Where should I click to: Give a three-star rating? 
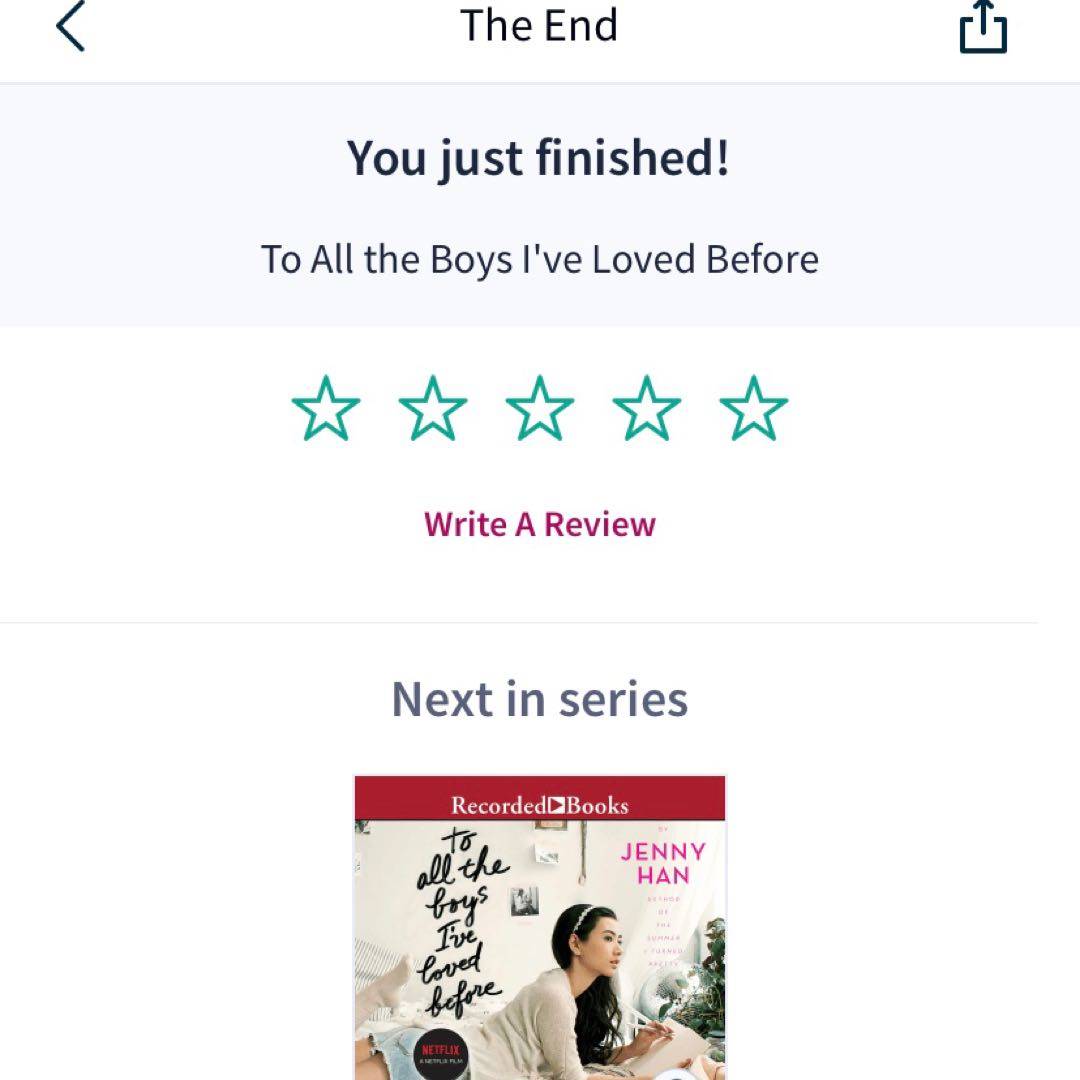[x=540, y=409]
